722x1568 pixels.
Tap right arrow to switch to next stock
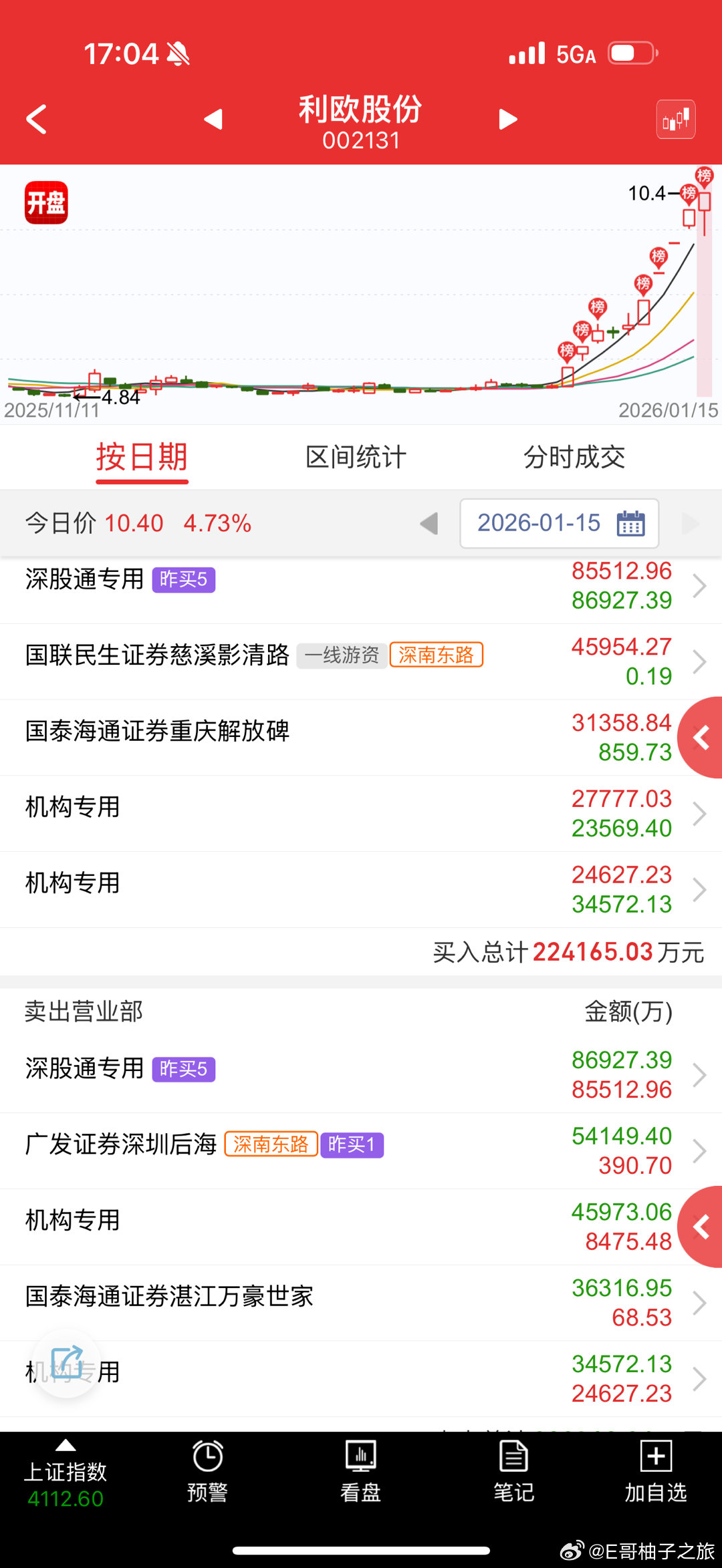point(507,118)
